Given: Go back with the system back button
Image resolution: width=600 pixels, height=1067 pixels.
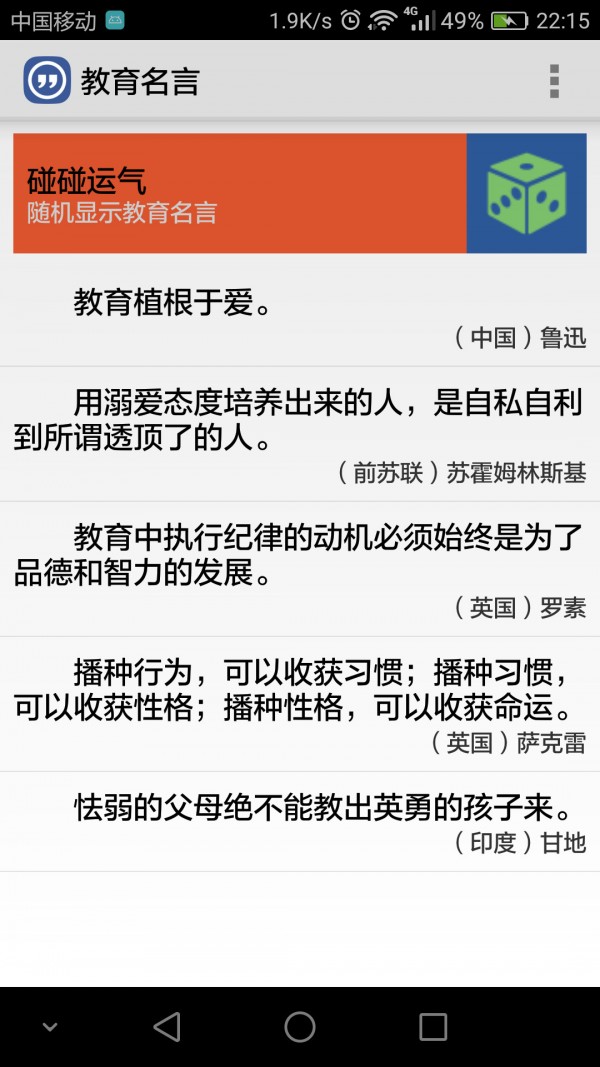Looking at the screenshot, I should point(167,1026).
